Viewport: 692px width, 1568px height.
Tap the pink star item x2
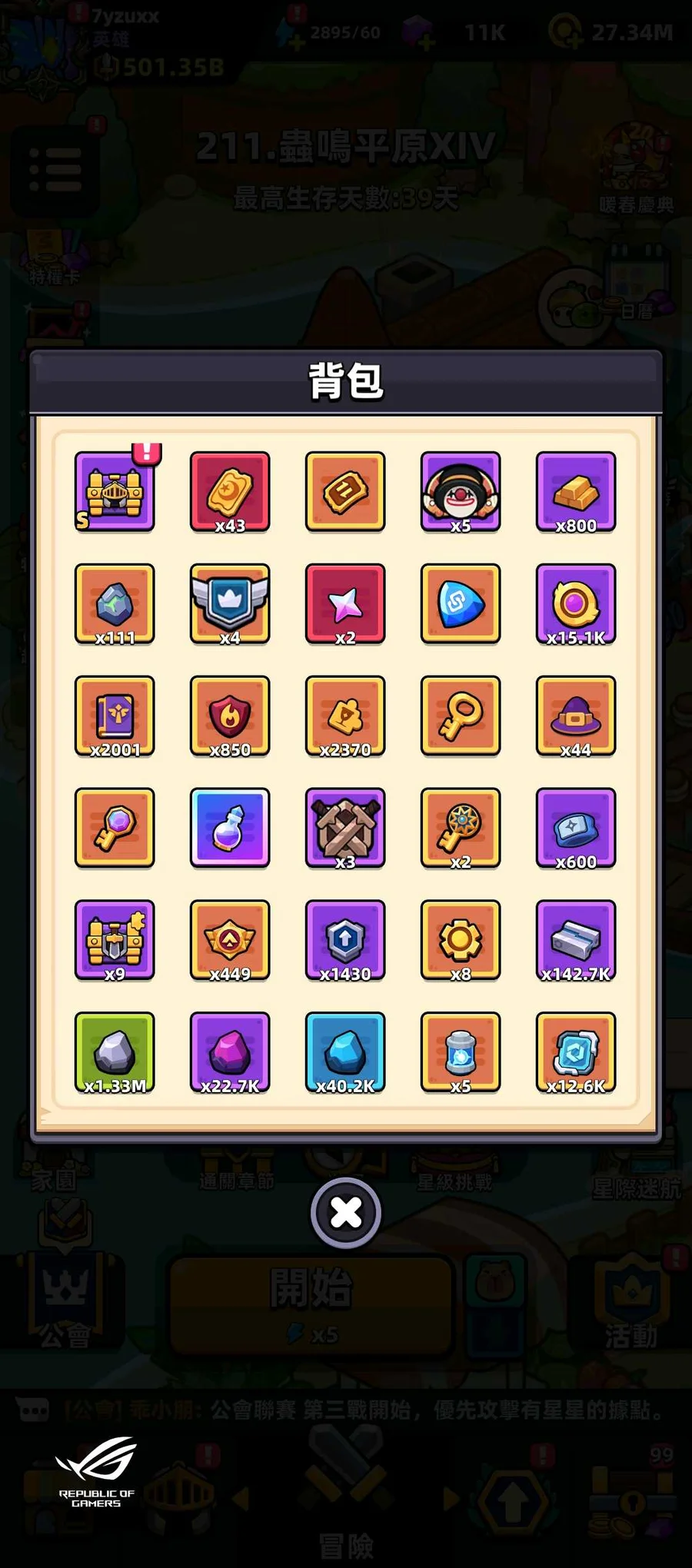(x=345, y=604)
